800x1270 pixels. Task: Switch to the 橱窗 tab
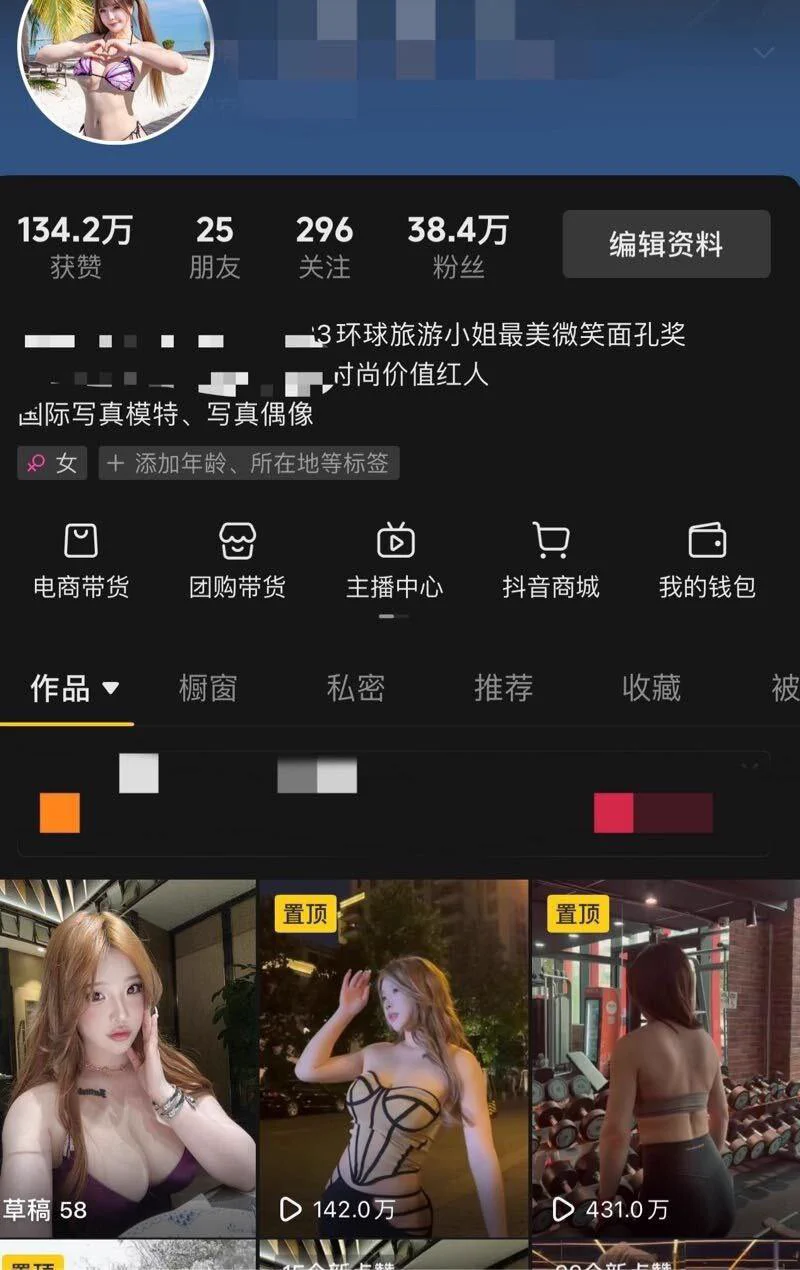tap(207, 688)
